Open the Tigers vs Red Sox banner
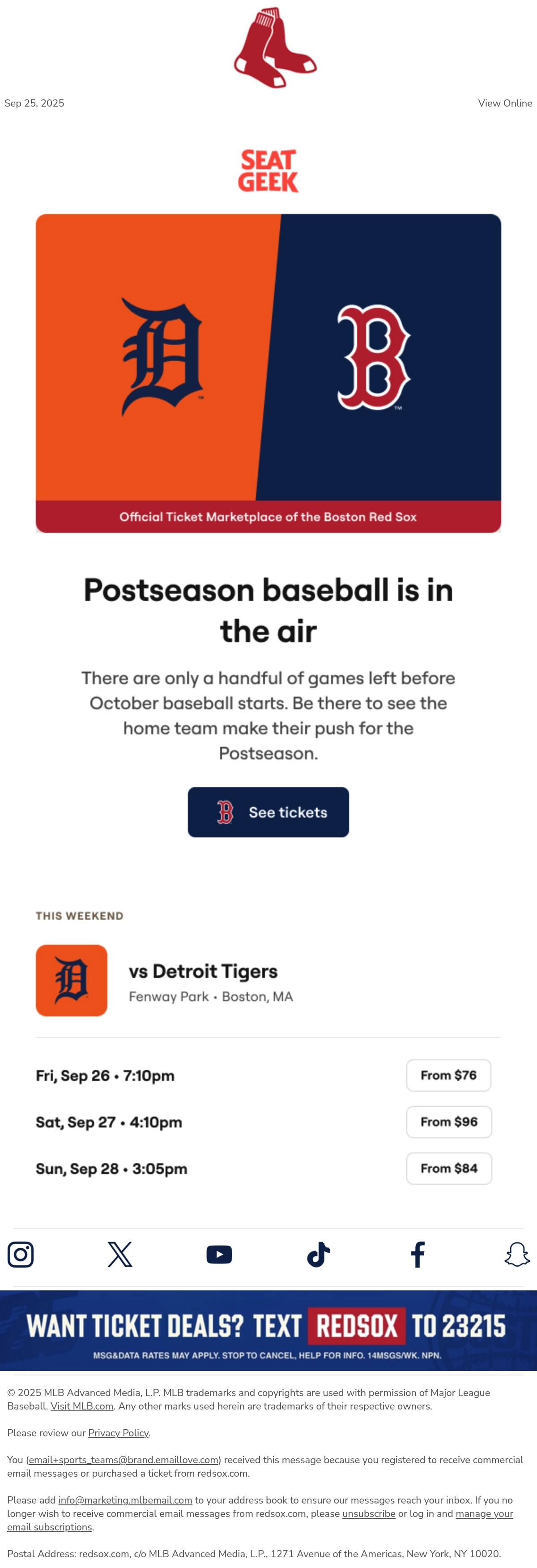 click(268, 373)
